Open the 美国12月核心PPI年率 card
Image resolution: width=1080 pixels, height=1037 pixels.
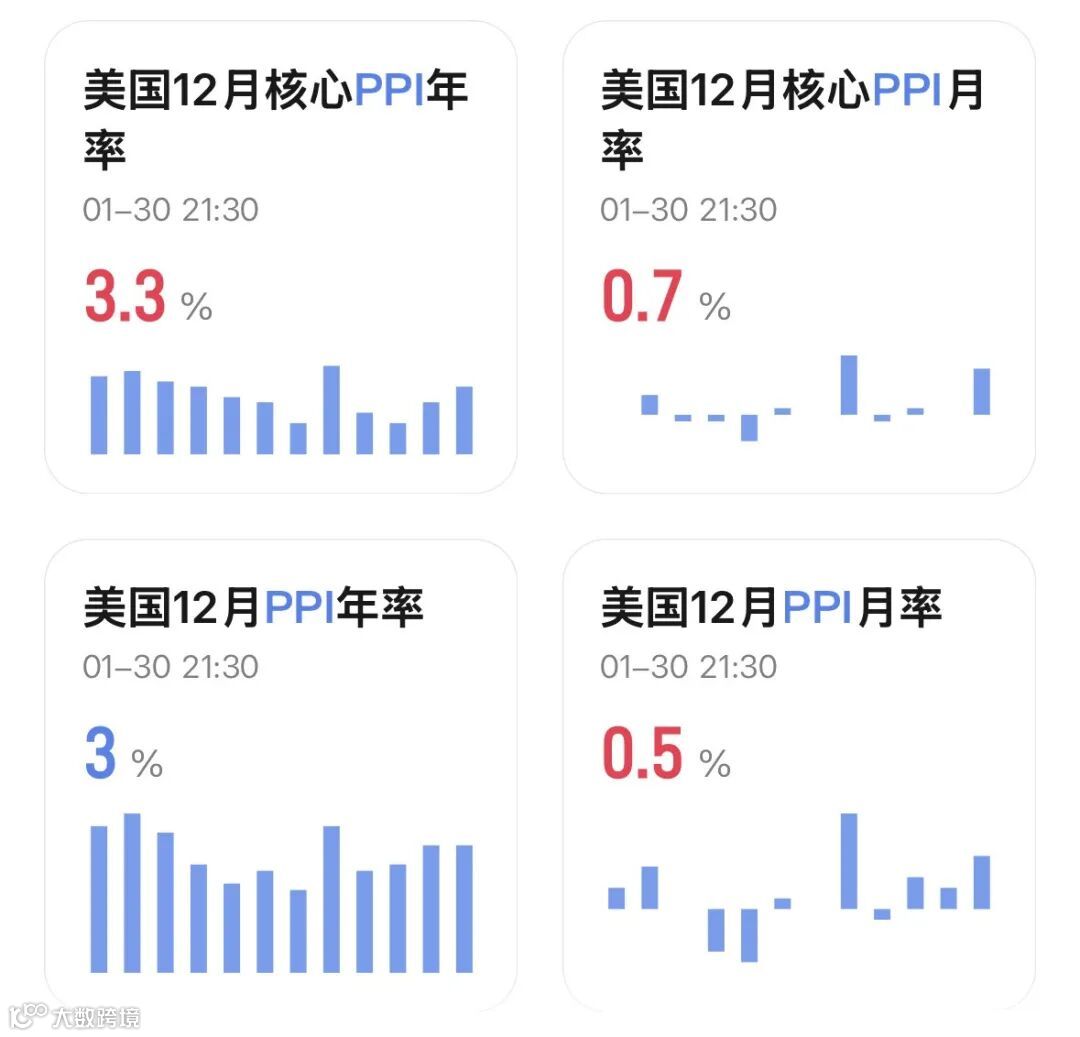point(280,257)
